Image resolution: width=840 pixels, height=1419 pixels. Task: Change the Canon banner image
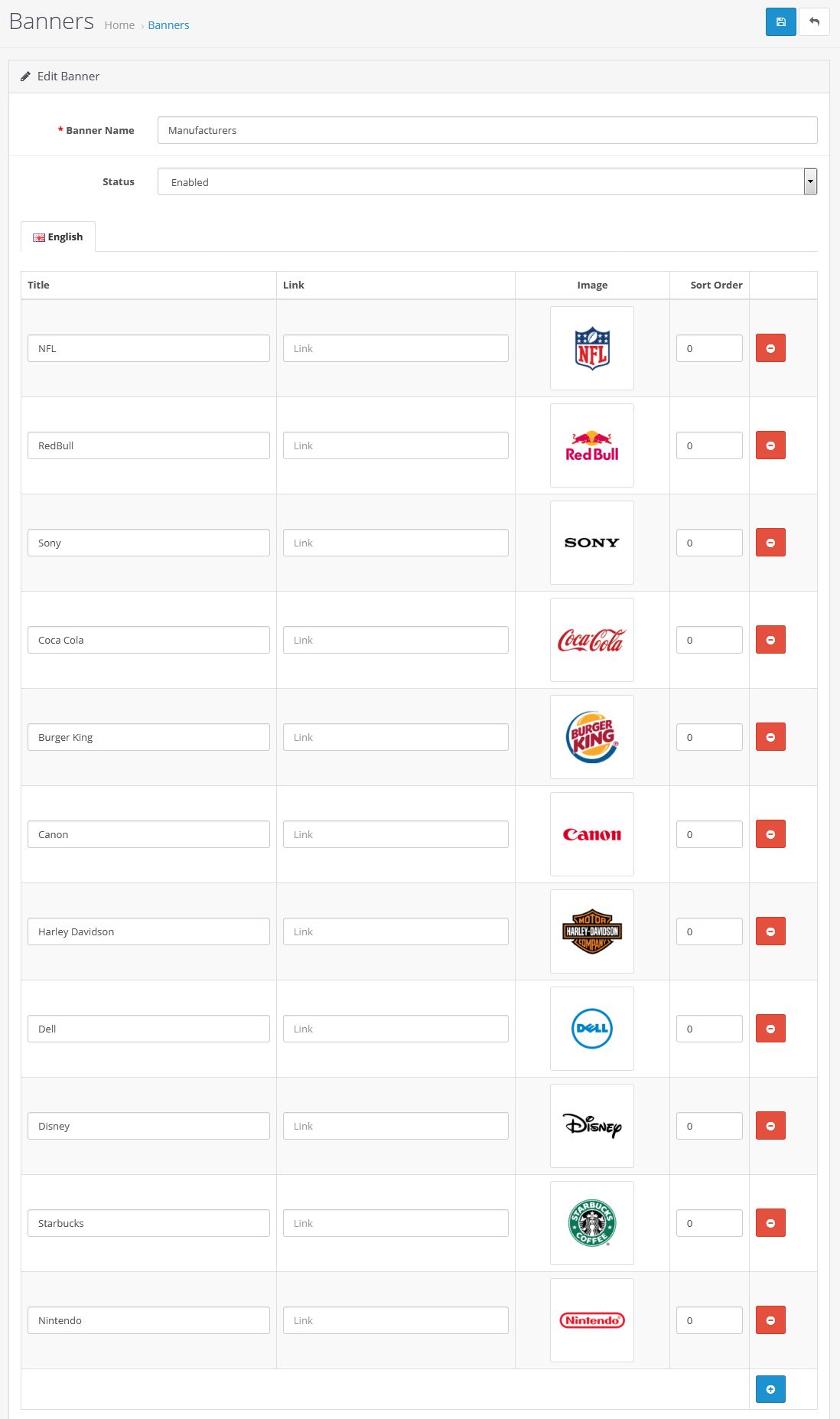pyautogui.click(x=592, y=834)
